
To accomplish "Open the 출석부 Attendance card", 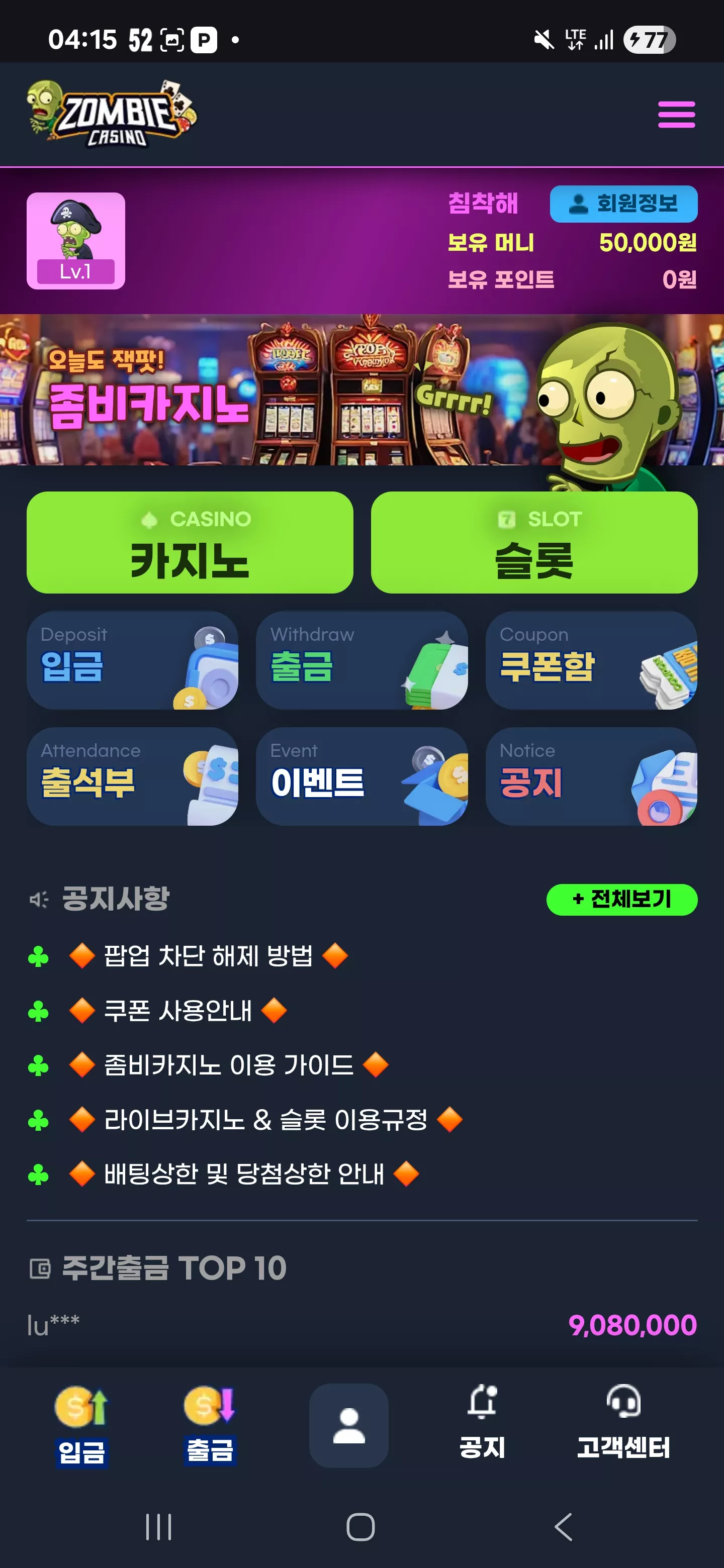I will [x=132, y=776].
